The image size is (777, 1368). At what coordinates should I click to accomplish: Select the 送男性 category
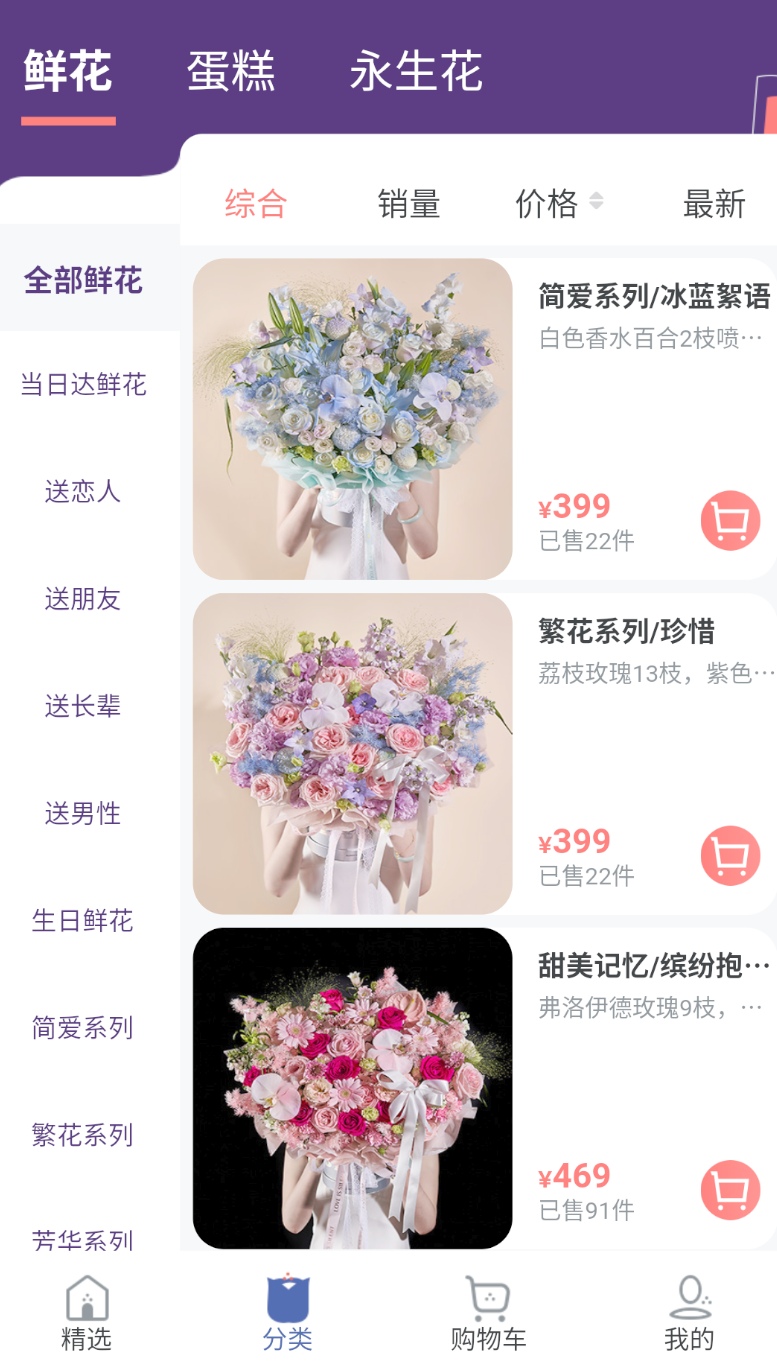[x=83, y=813]
